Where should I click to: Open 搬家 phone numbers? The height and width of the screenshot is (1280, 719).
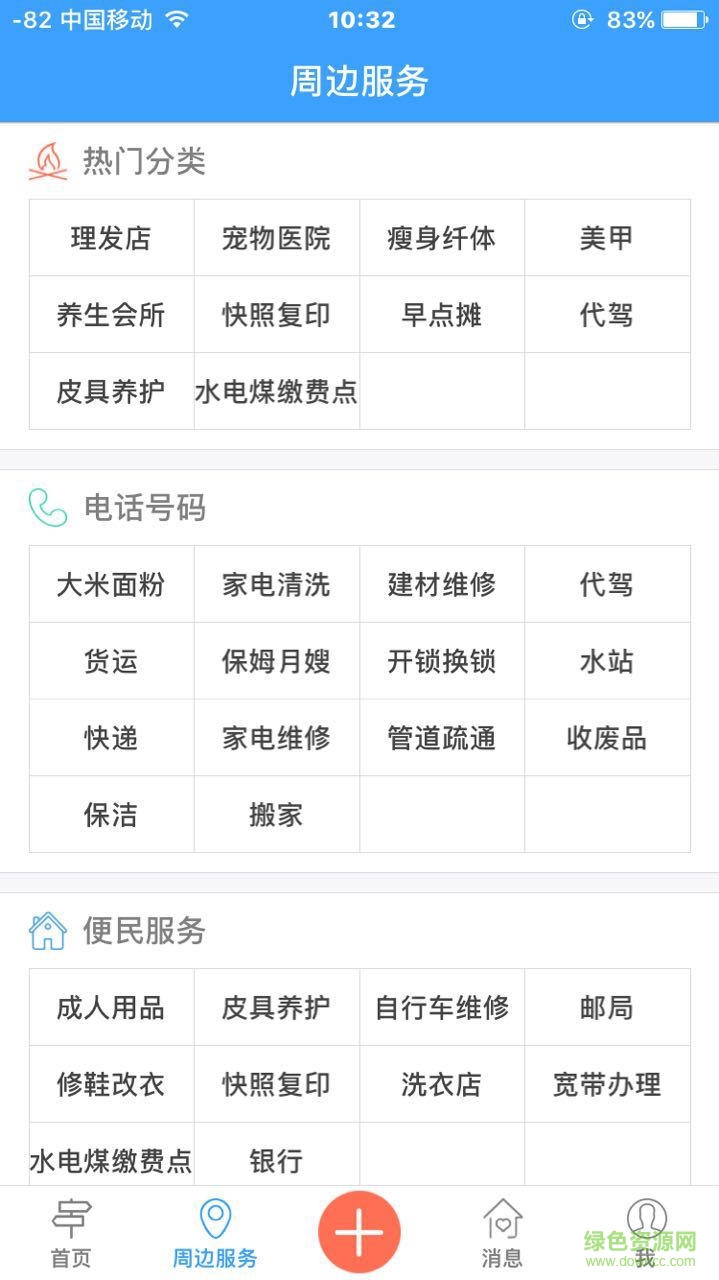[x=276, y=814]
